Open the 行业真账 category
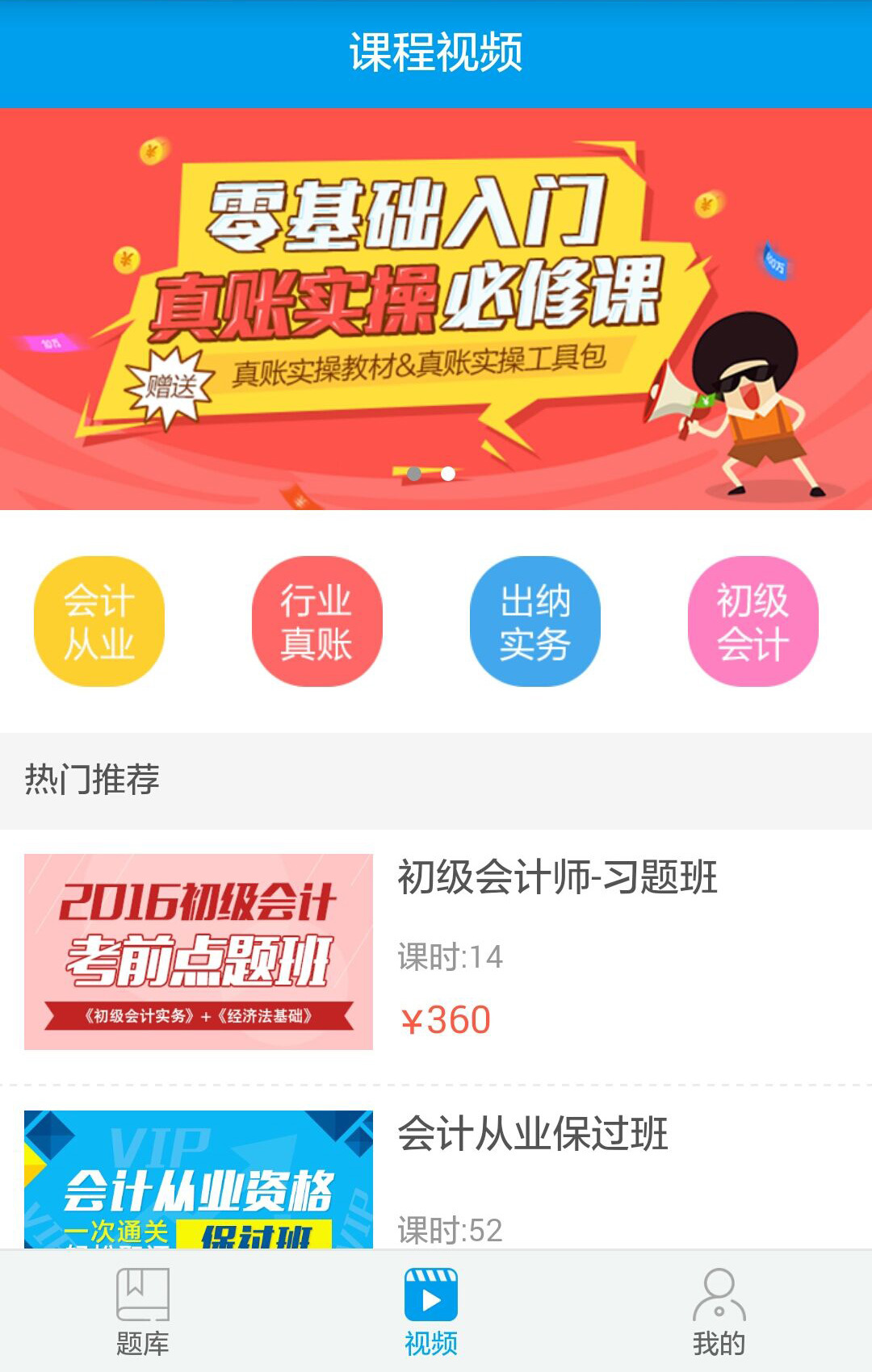This screenshot has height=1372, width=872. 317,621
